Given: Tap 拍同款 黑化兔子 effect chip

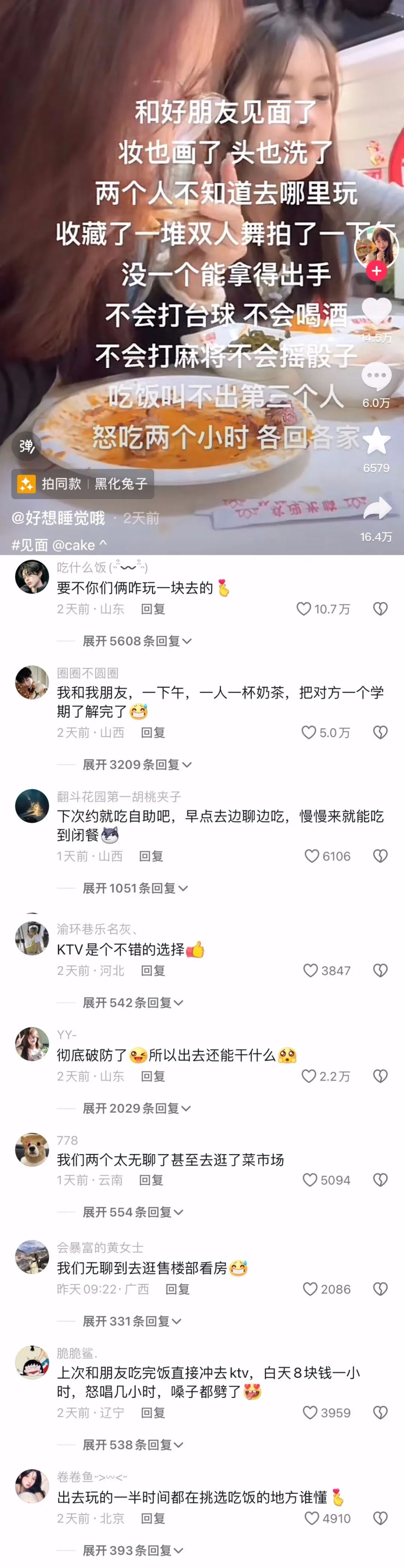Looking at the screenshot, I should tap(83, 484).
